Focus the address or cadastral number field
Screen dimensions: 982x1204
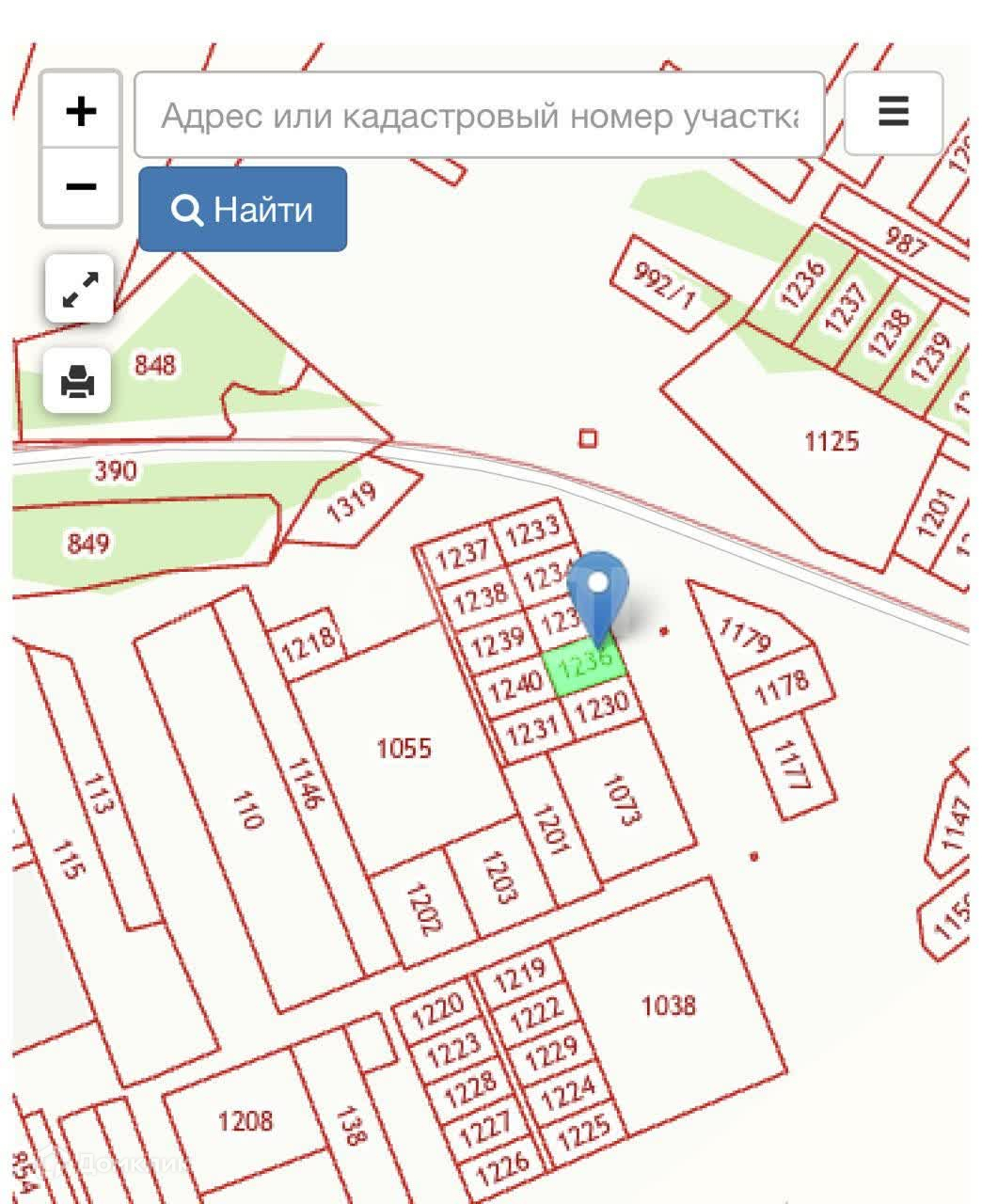[479, 115]
